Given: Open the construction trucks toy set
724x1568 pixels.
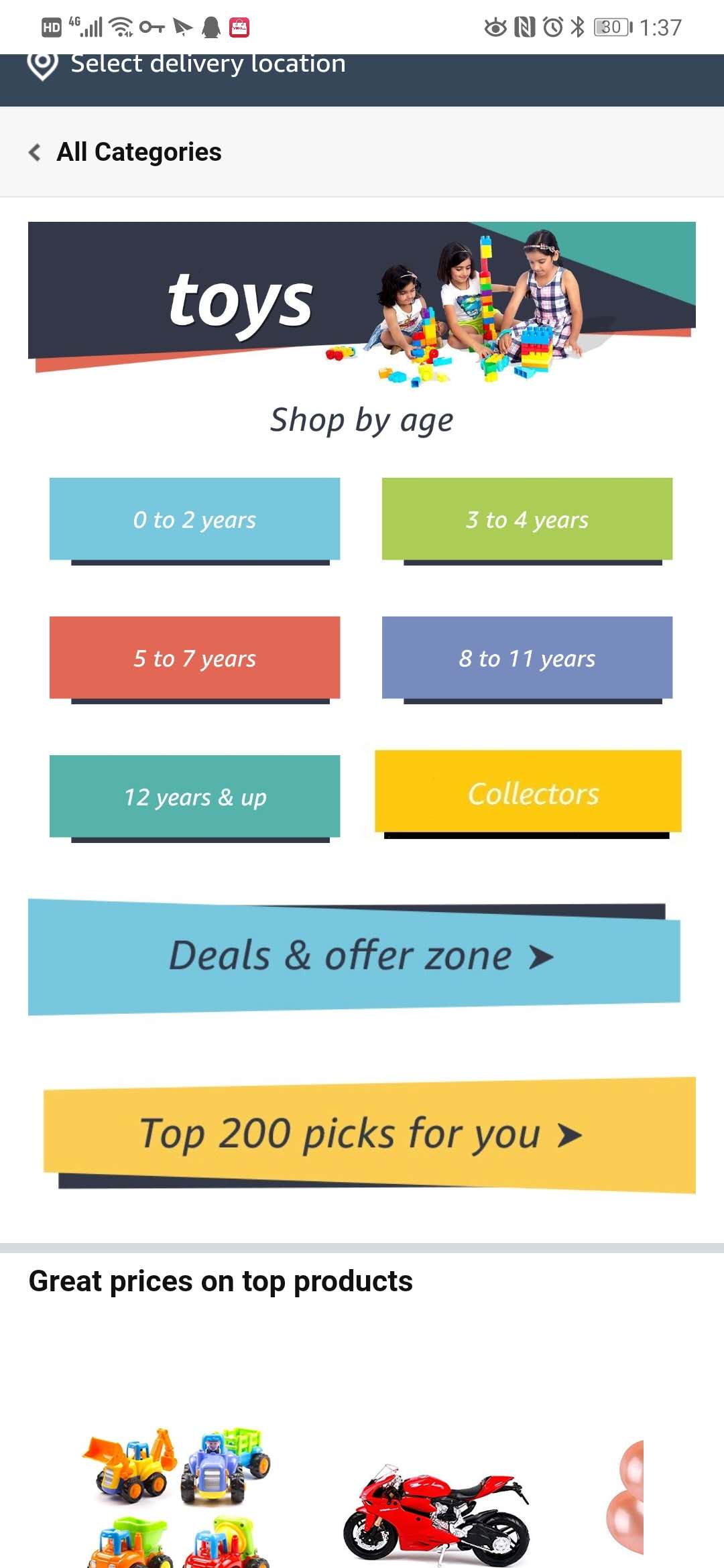Looking at the screenshot, I should tap(177, 1498).
